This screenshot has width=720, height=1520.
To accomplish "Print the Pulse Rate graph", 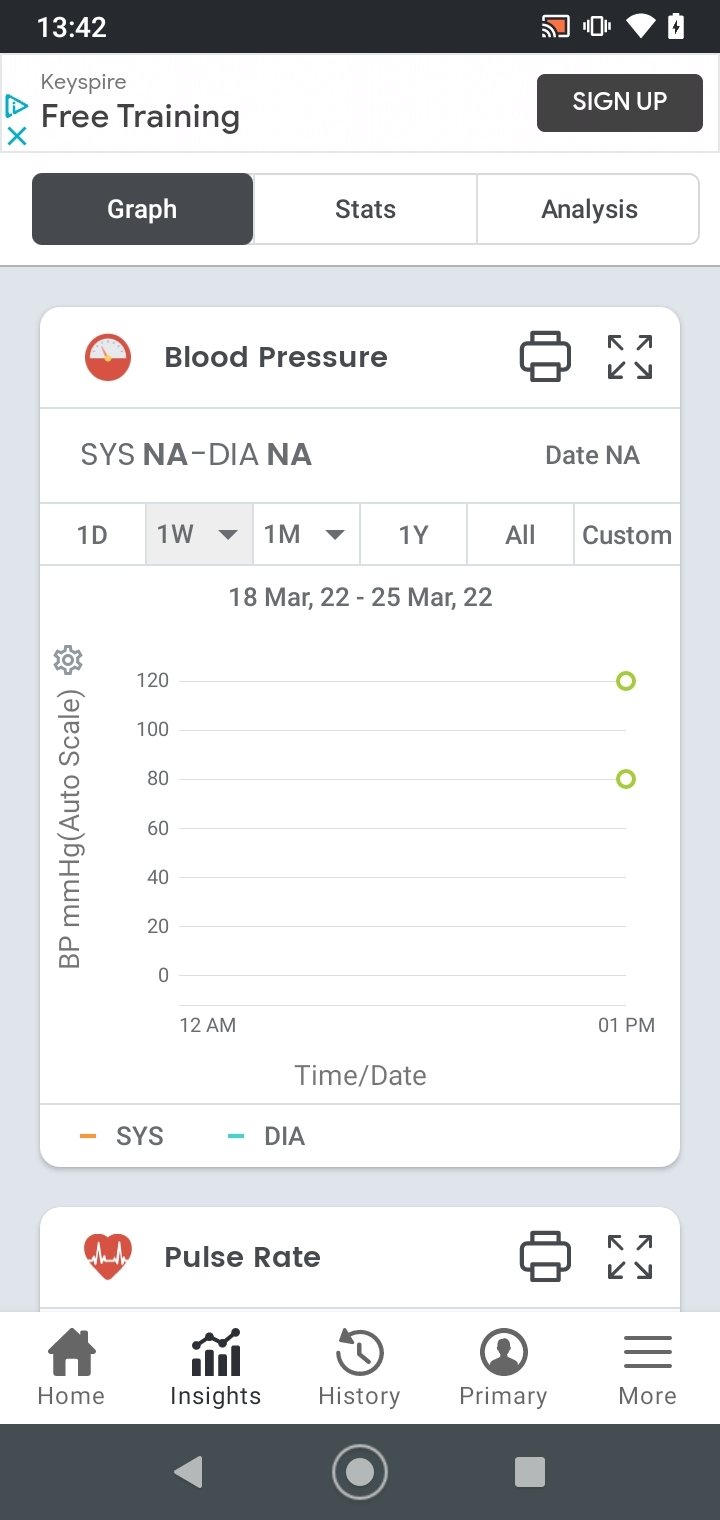I will [545, 1257].
